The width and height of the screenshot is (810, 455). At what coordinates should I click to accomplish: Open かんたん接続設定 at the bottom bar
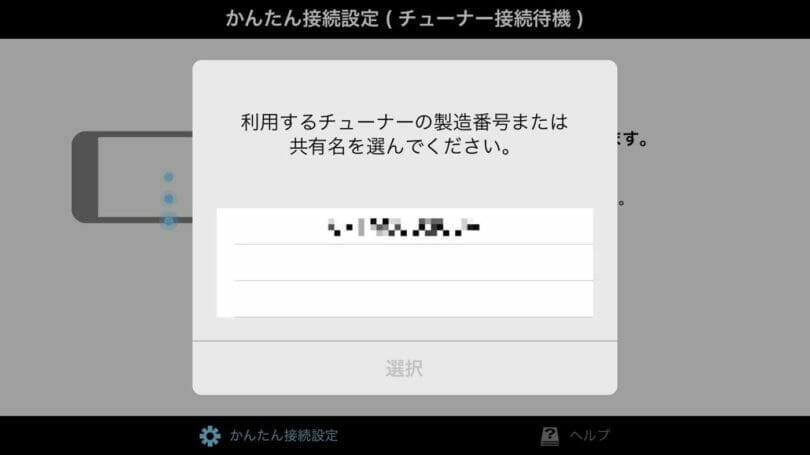(270, 436)
